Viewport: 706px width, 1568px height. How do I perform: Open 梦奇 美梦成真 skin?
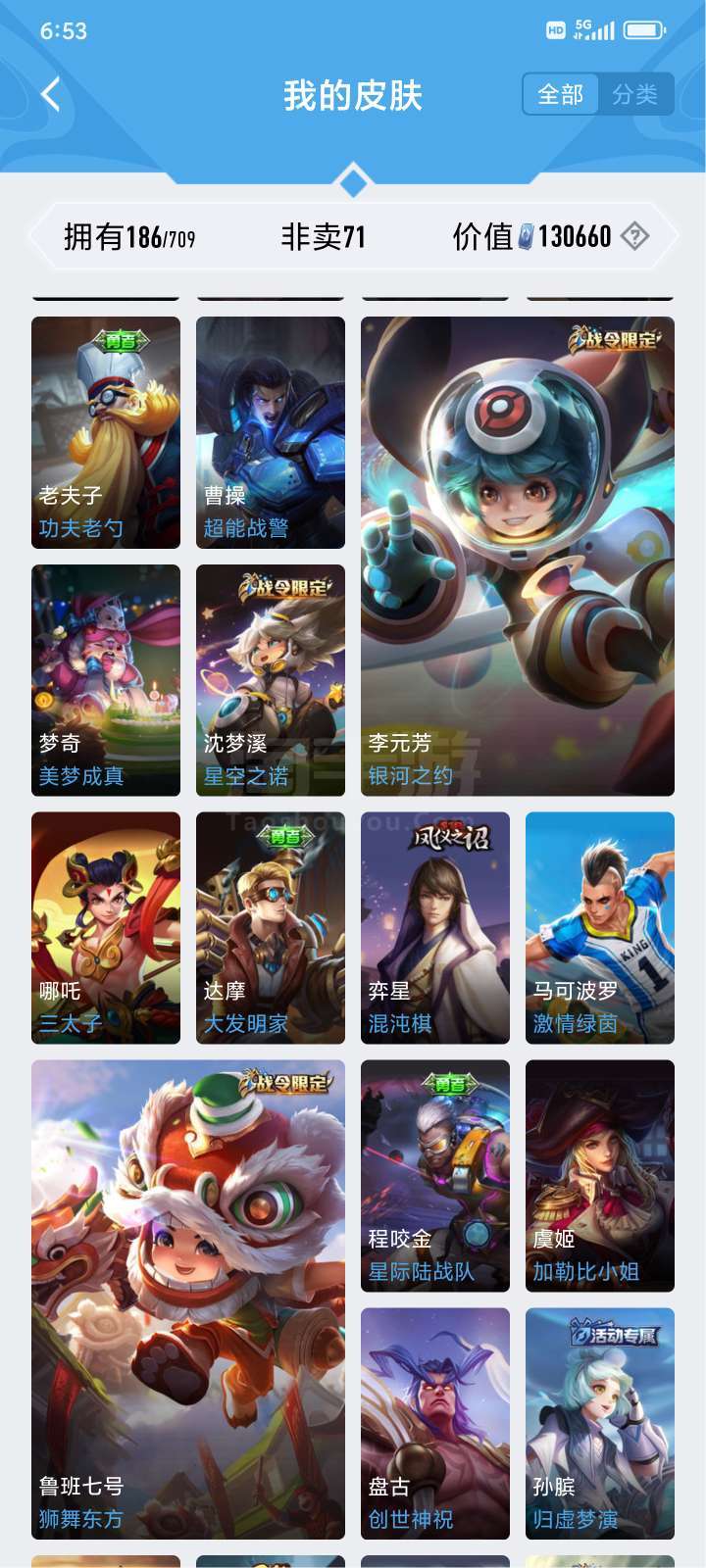coord(106,680)
